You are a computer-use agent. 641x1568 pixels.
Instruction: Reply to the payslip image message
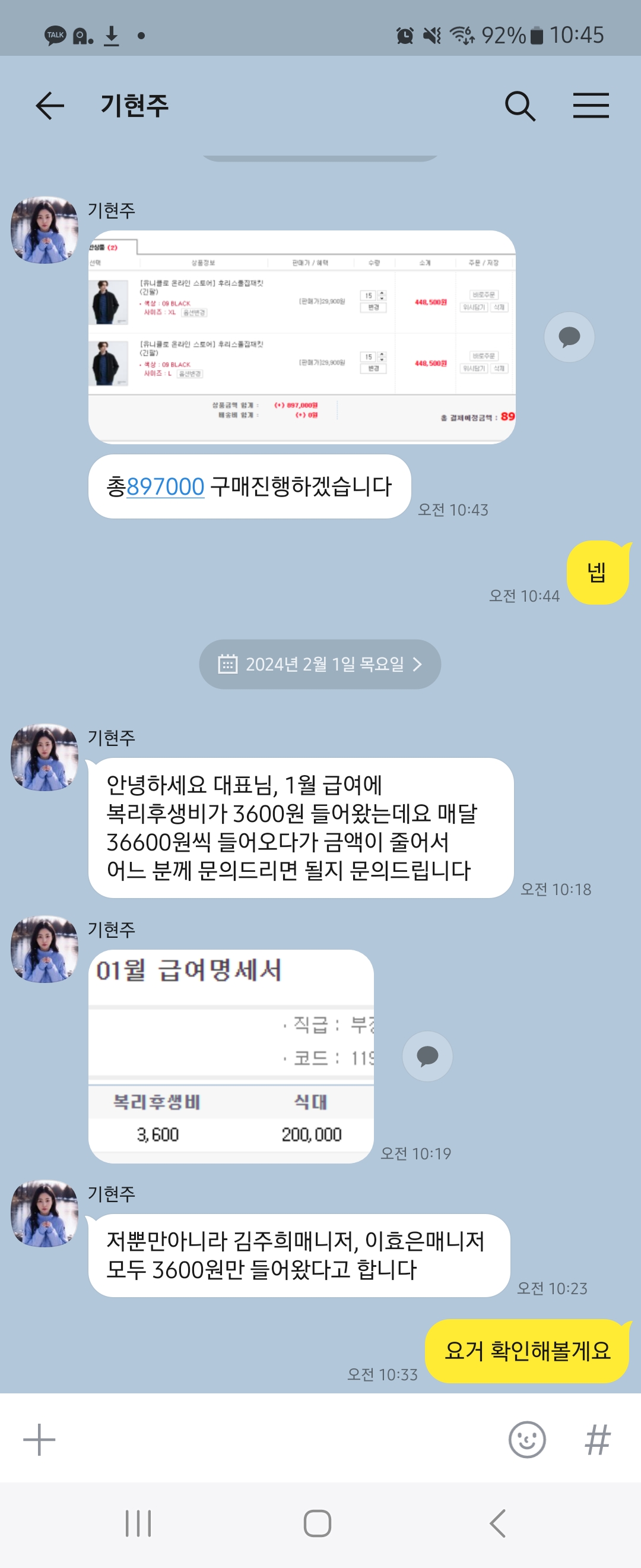pos(427,1056)
